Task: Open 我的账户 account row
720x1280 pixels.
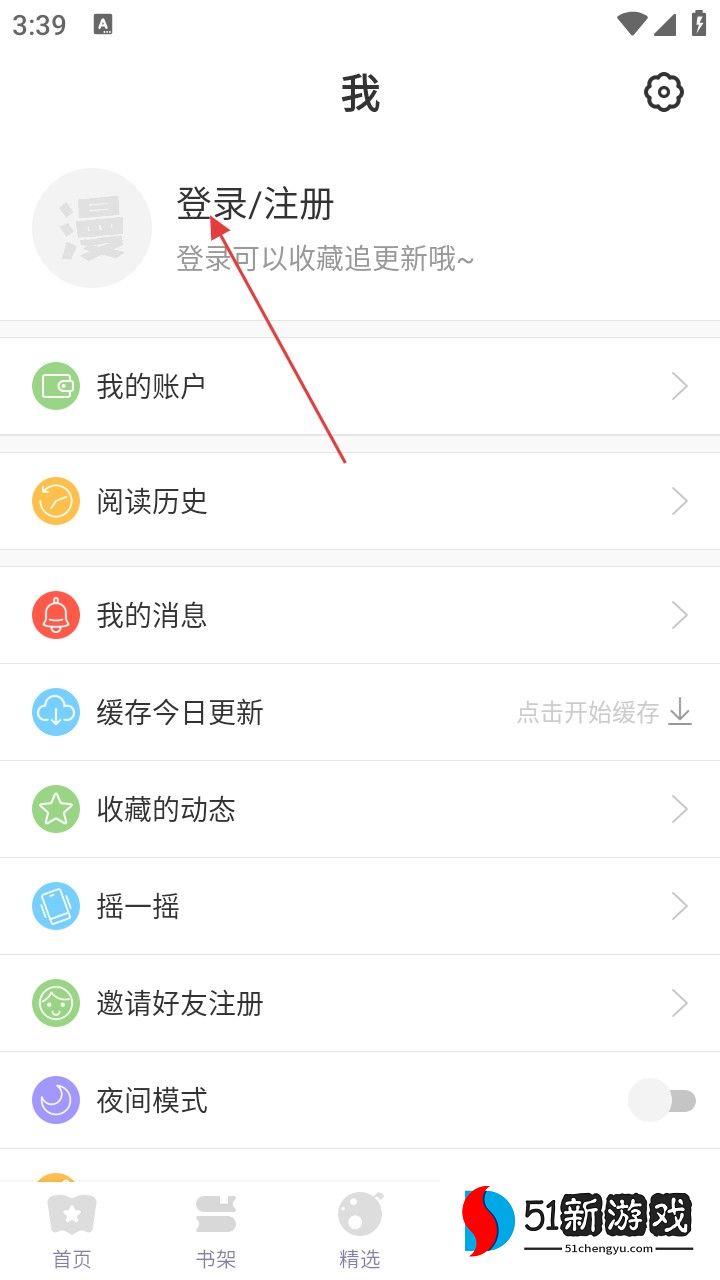Action: [360, 386]
